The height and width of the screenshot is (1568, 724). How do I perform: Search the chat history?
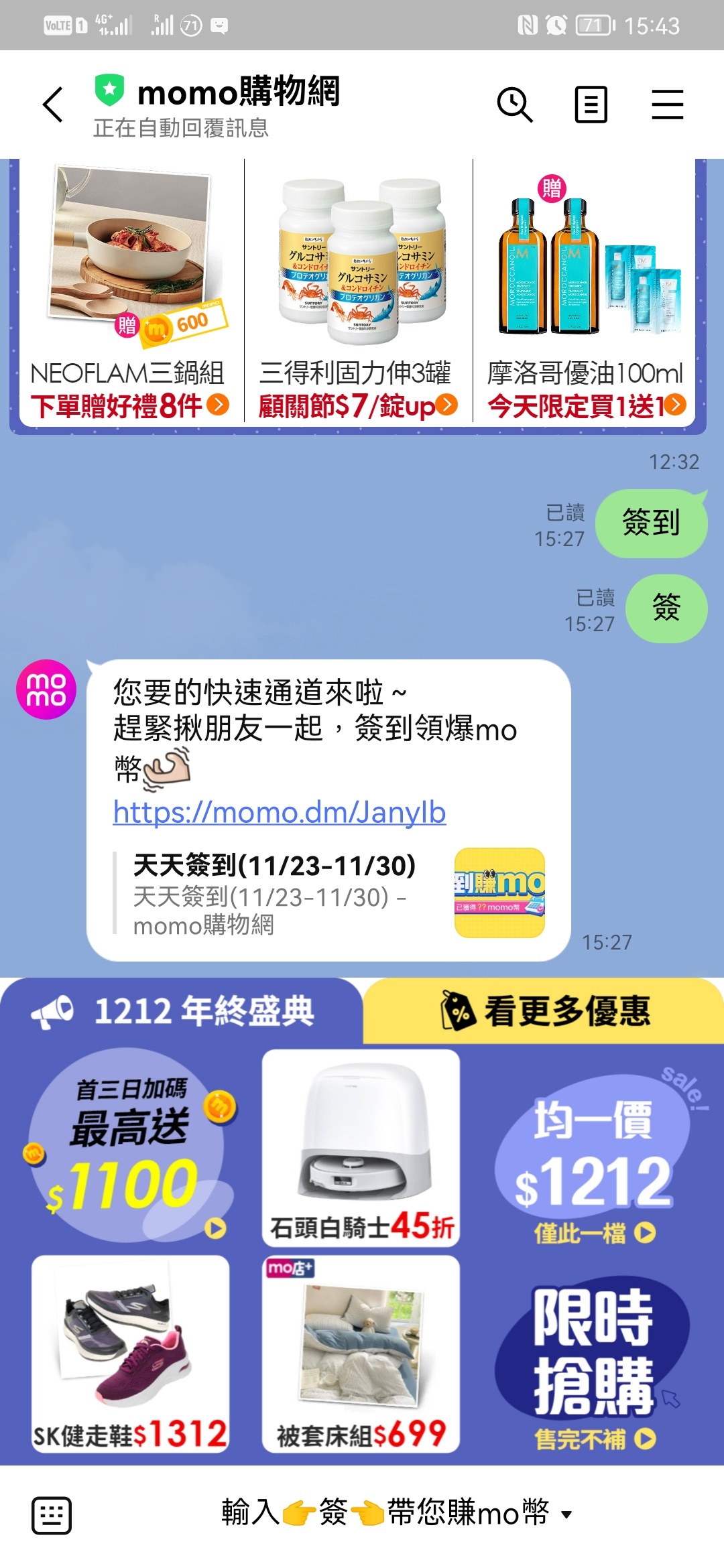click(514, 105)
